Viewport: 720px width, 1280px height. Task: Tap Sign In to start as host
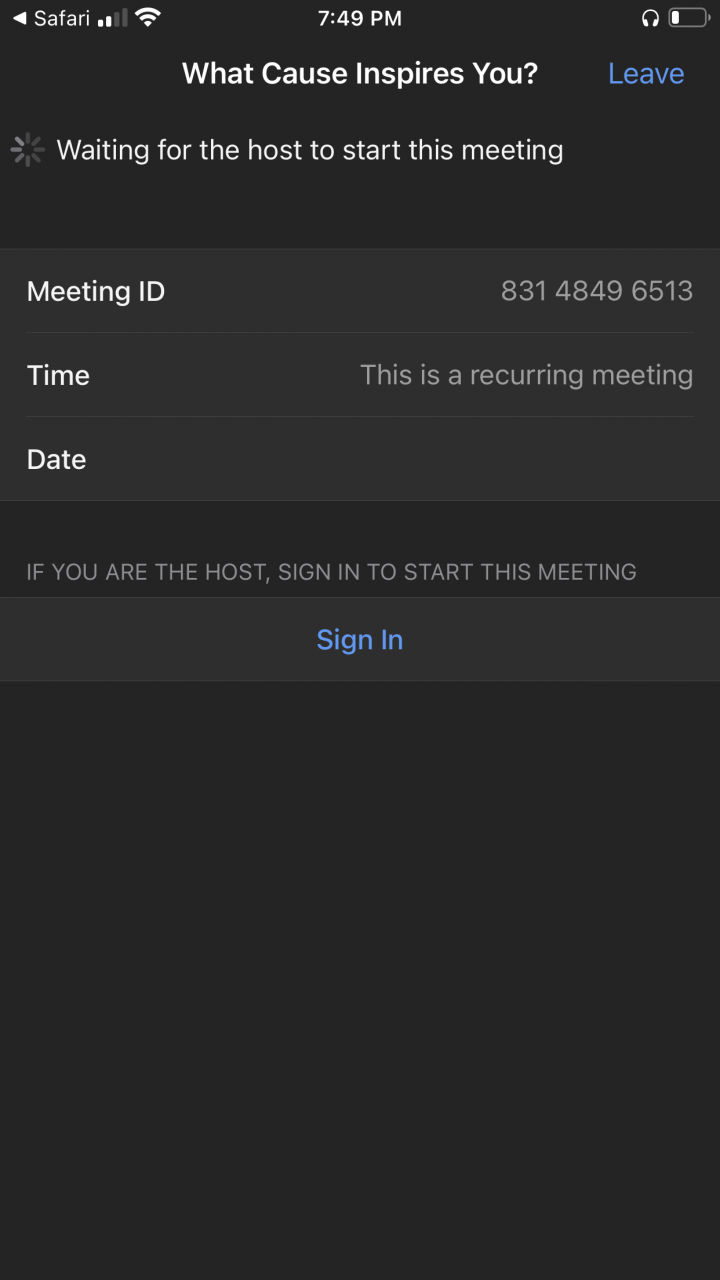360,640
